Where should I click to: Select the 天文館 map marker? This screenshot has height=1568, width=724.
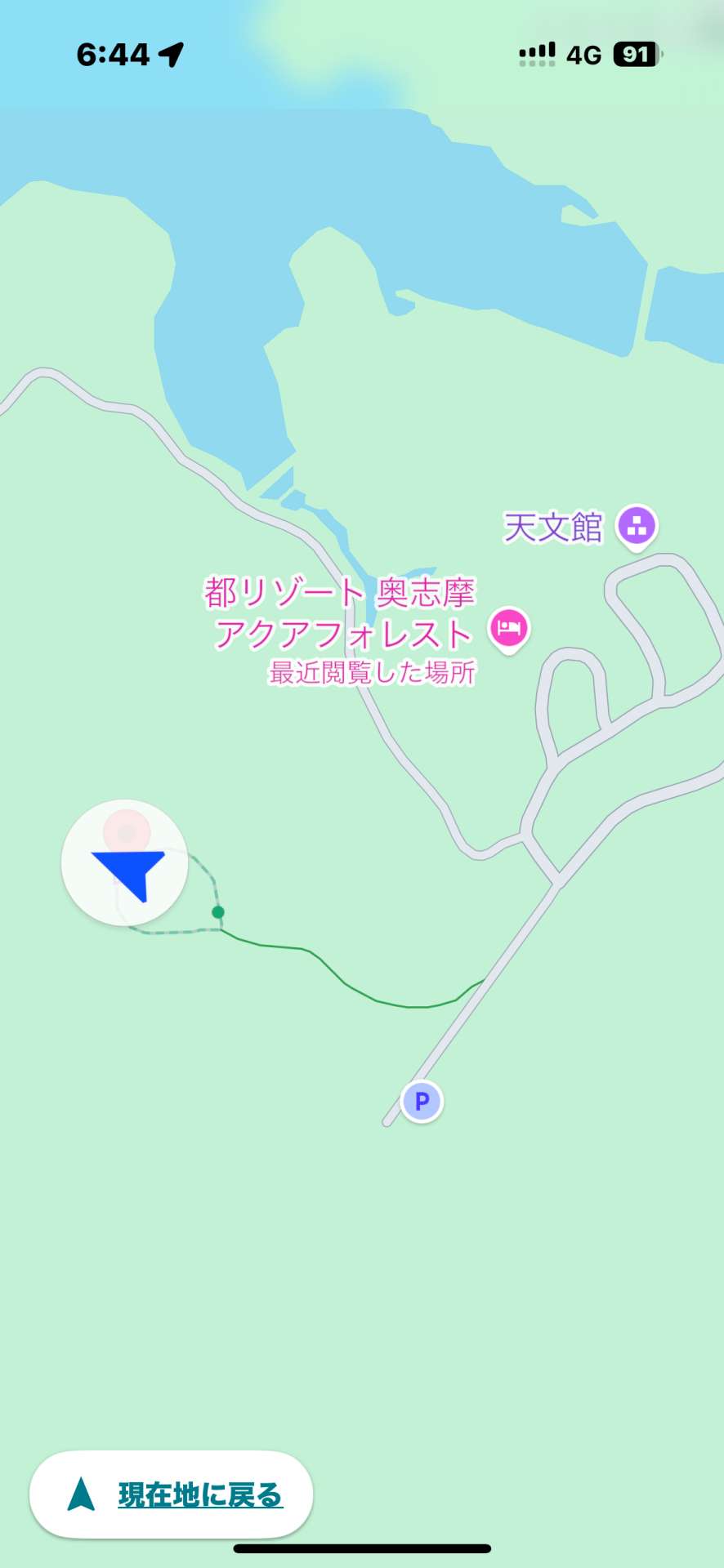pyautogui.click(x=637, y=525)
